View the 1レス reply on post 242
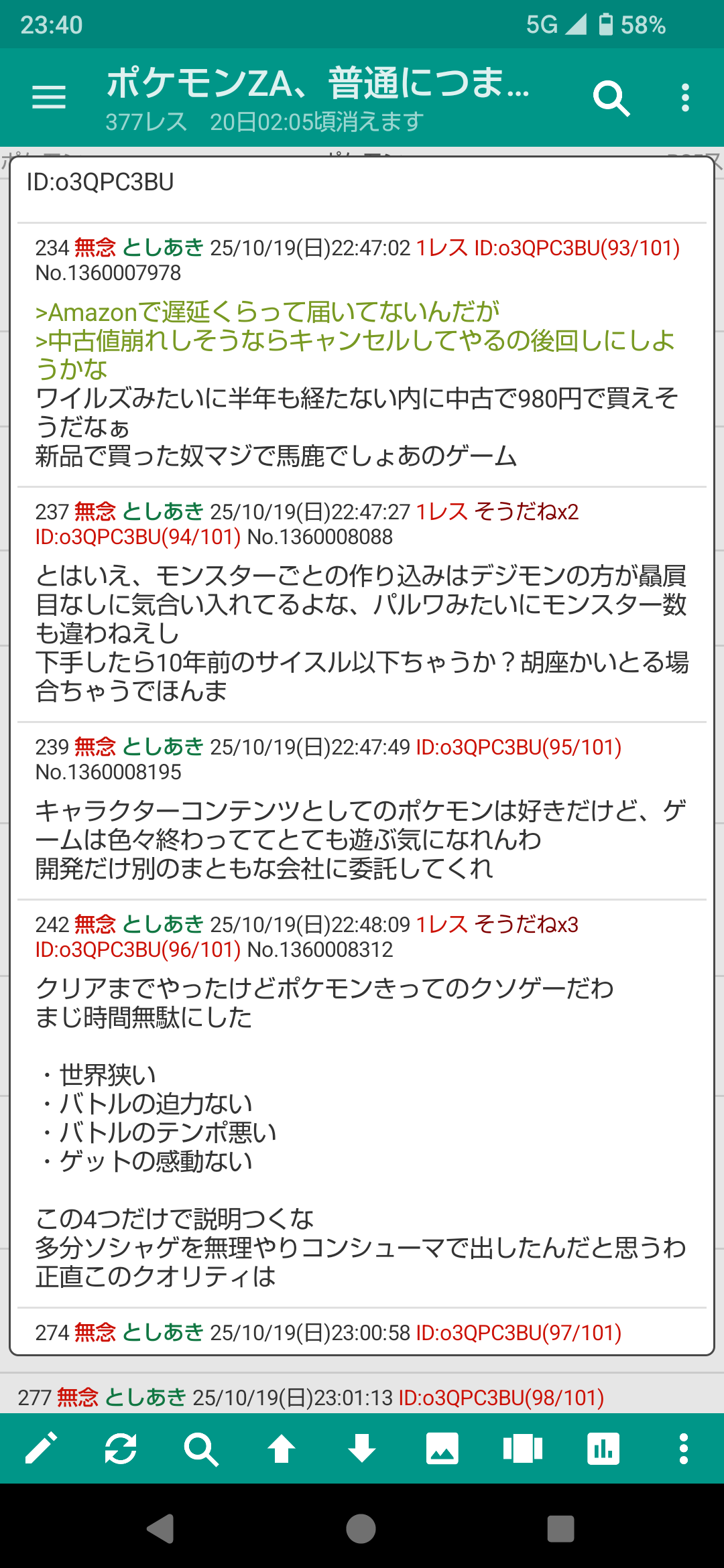This screenshot has width=724, height=1568. 442,925
